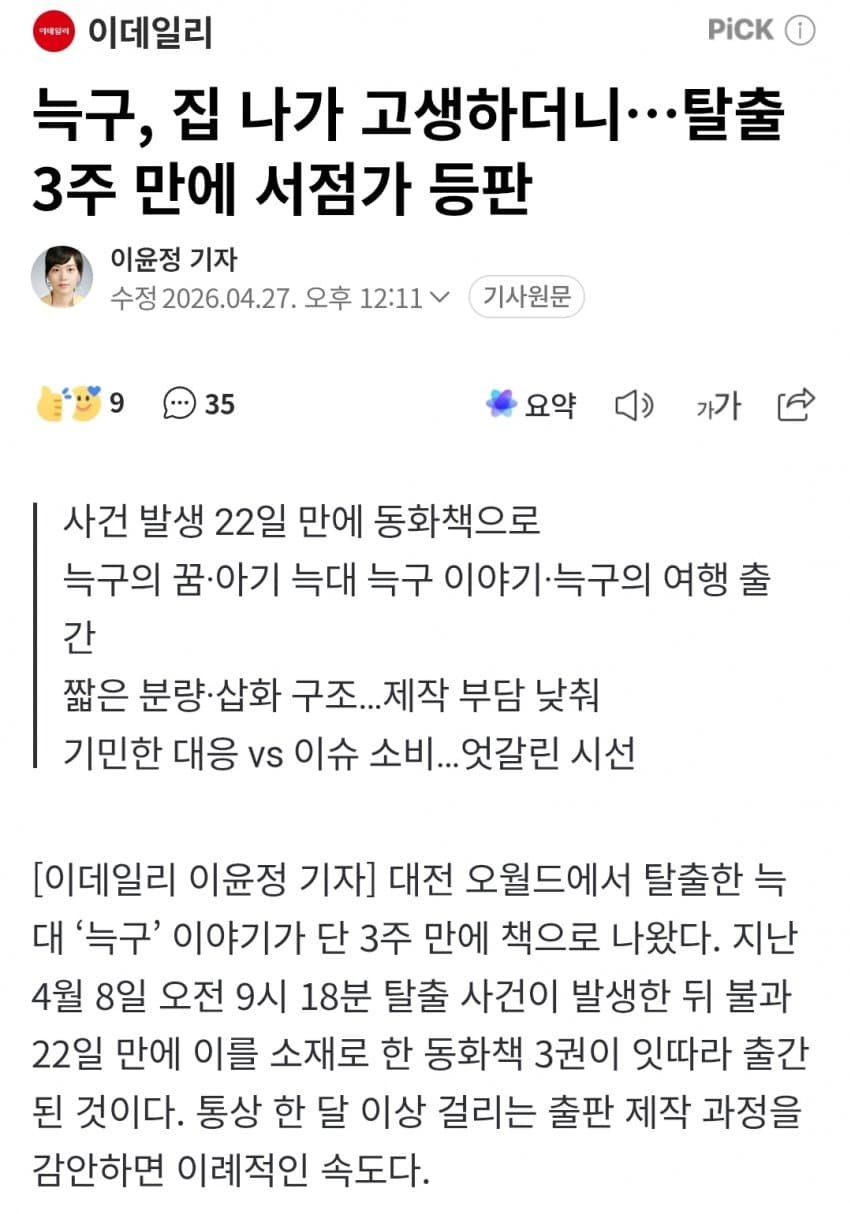Image resolution: width=850 pixels, height=1214 pixels.
Task: Open the 기사원문 original article
Action: click(x=526, y=297)
